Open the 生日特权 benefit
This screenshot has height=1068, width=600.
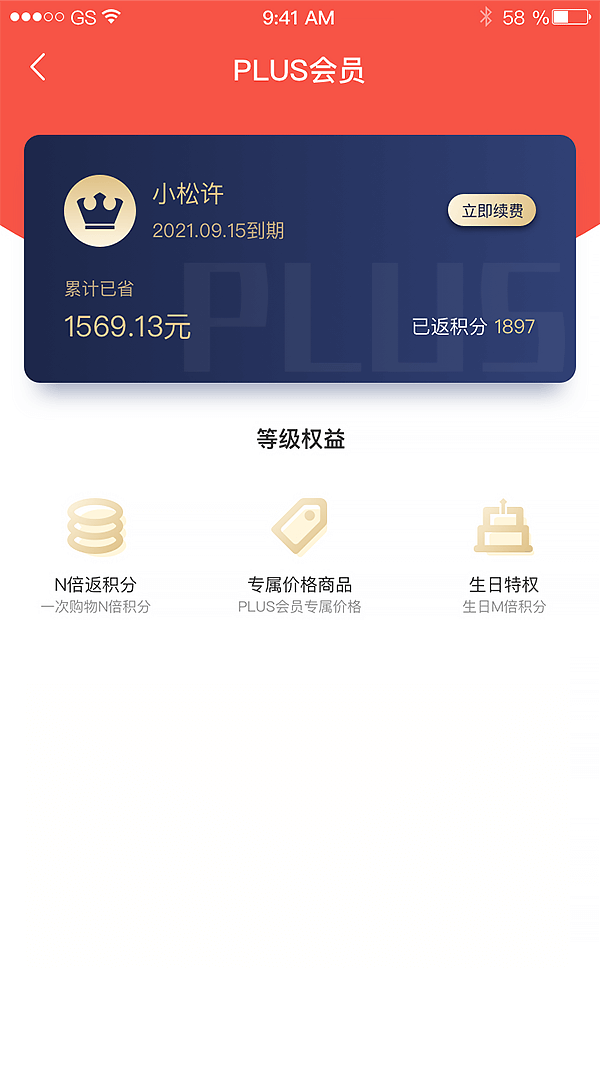click(x=504, y=555)
